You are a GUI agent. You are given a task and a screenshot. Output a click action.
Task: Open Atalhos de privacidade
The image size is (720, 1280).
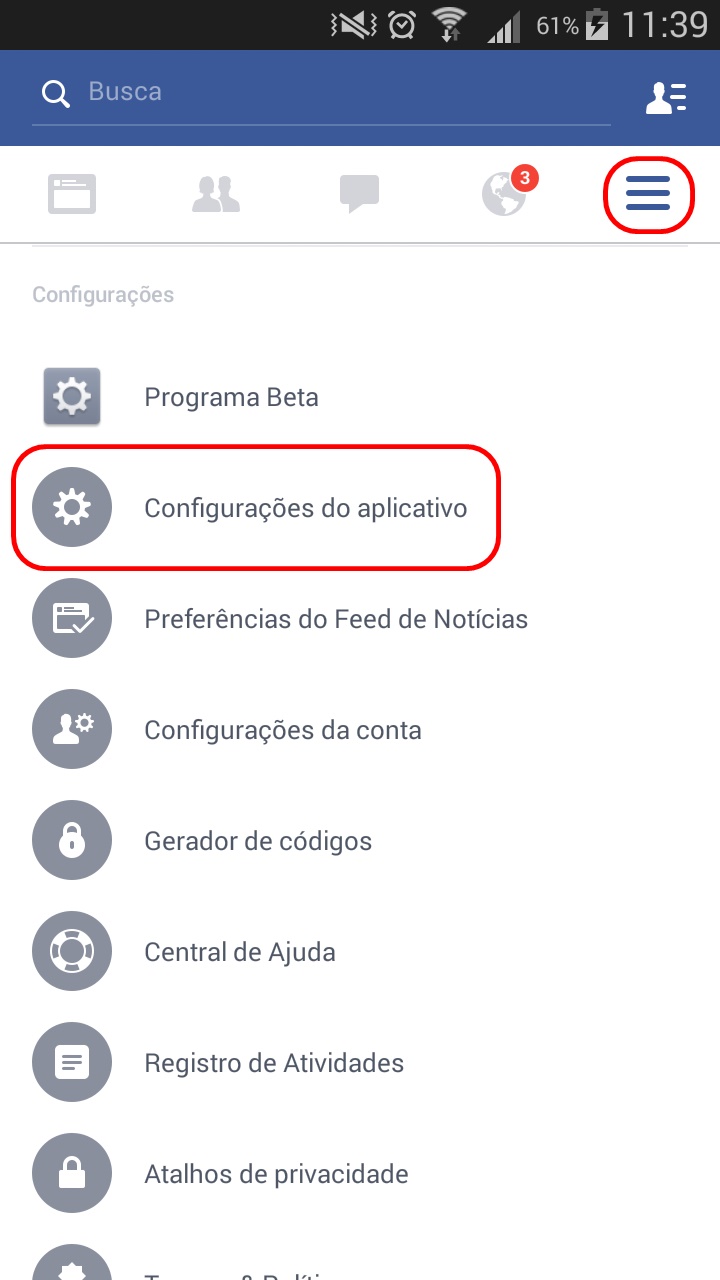point(360,1174)
